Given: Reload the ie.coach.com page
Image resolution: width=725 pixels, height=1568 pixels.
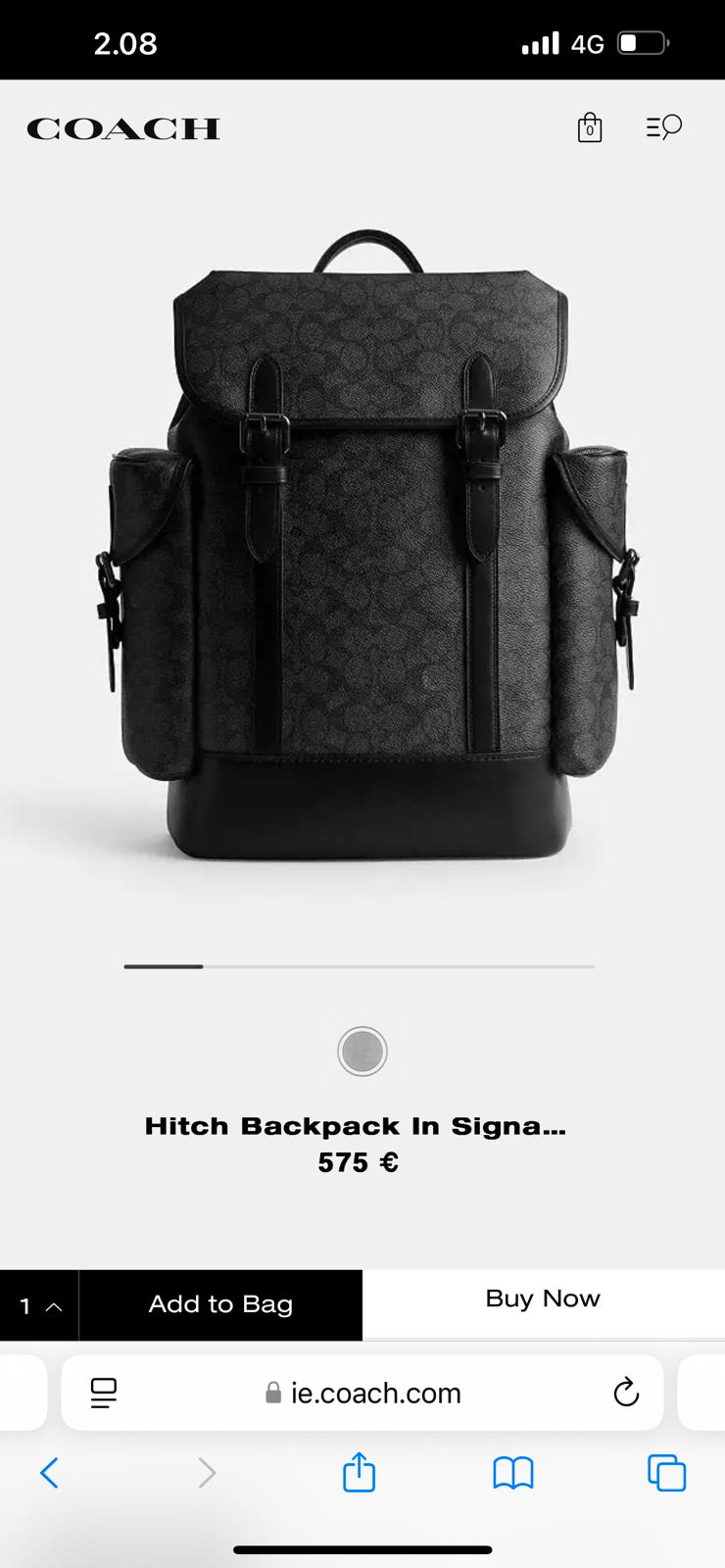Looking at the screenshot, I should 625,1393.
